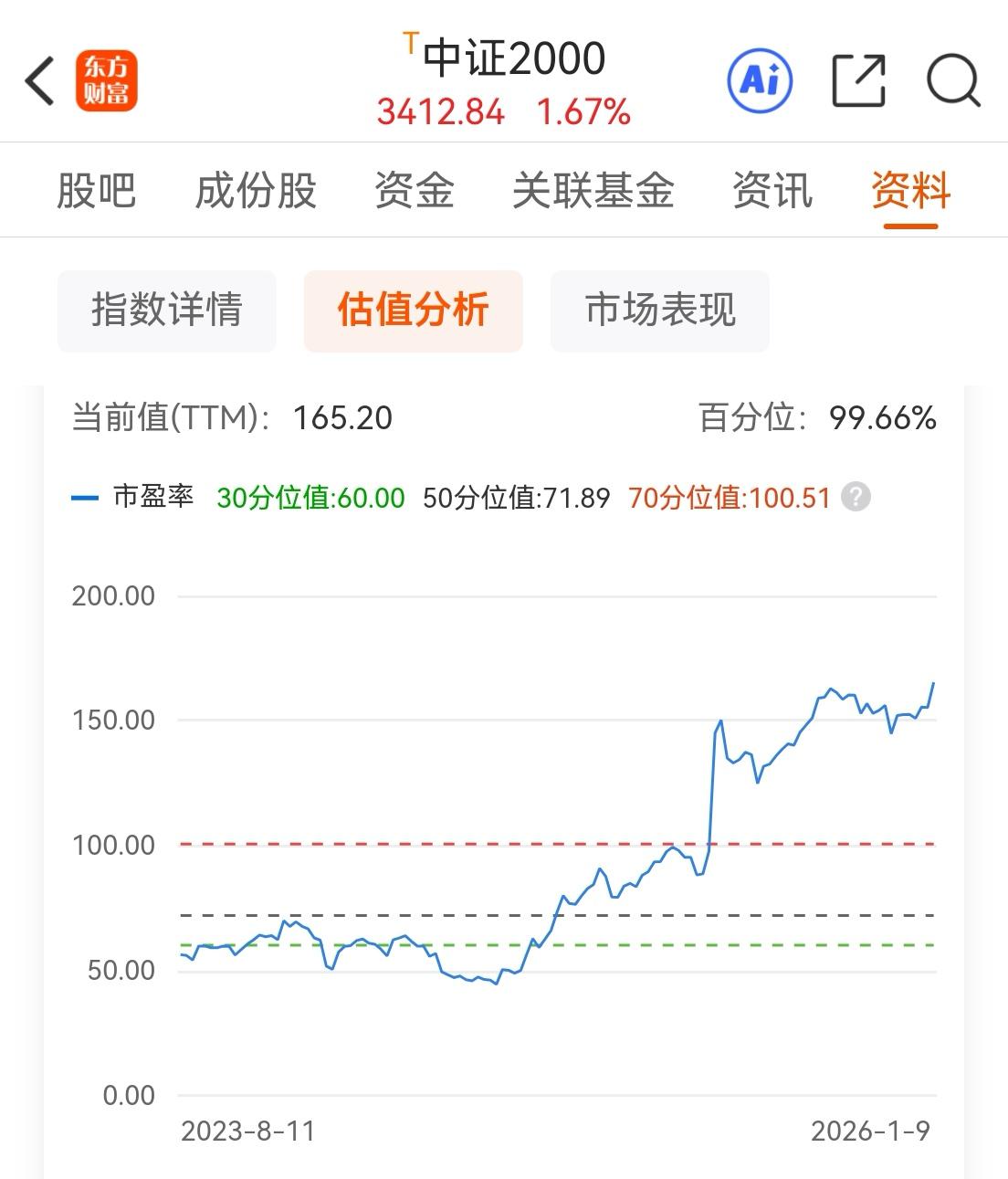The height and width of the screenshot is (1179, 1008).
Task: Open the AI assistant
Action: pos(759,80)
